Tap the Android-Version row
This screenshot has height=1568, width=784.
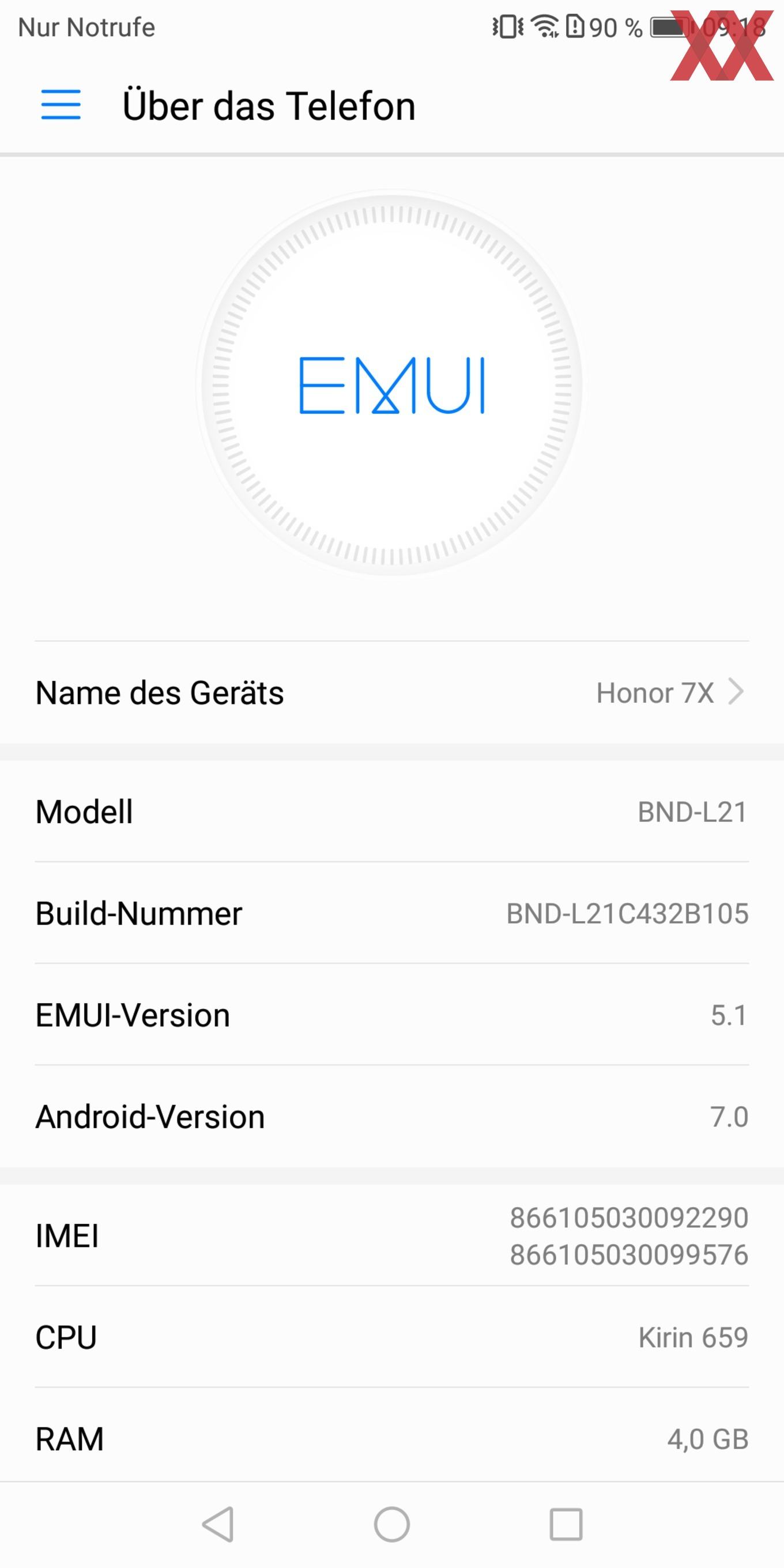(392, 1117)
